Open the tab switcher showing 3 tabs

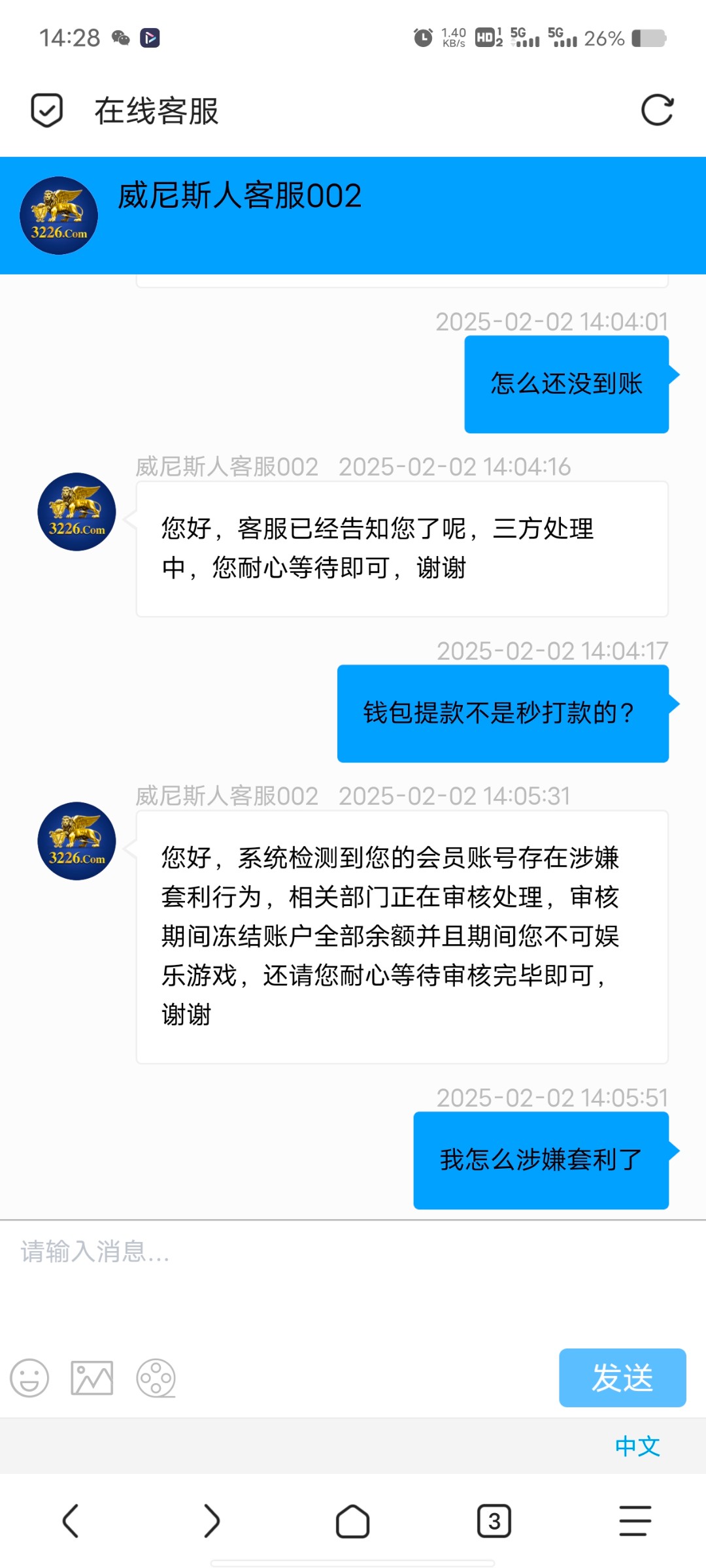tap(494, 1520)
